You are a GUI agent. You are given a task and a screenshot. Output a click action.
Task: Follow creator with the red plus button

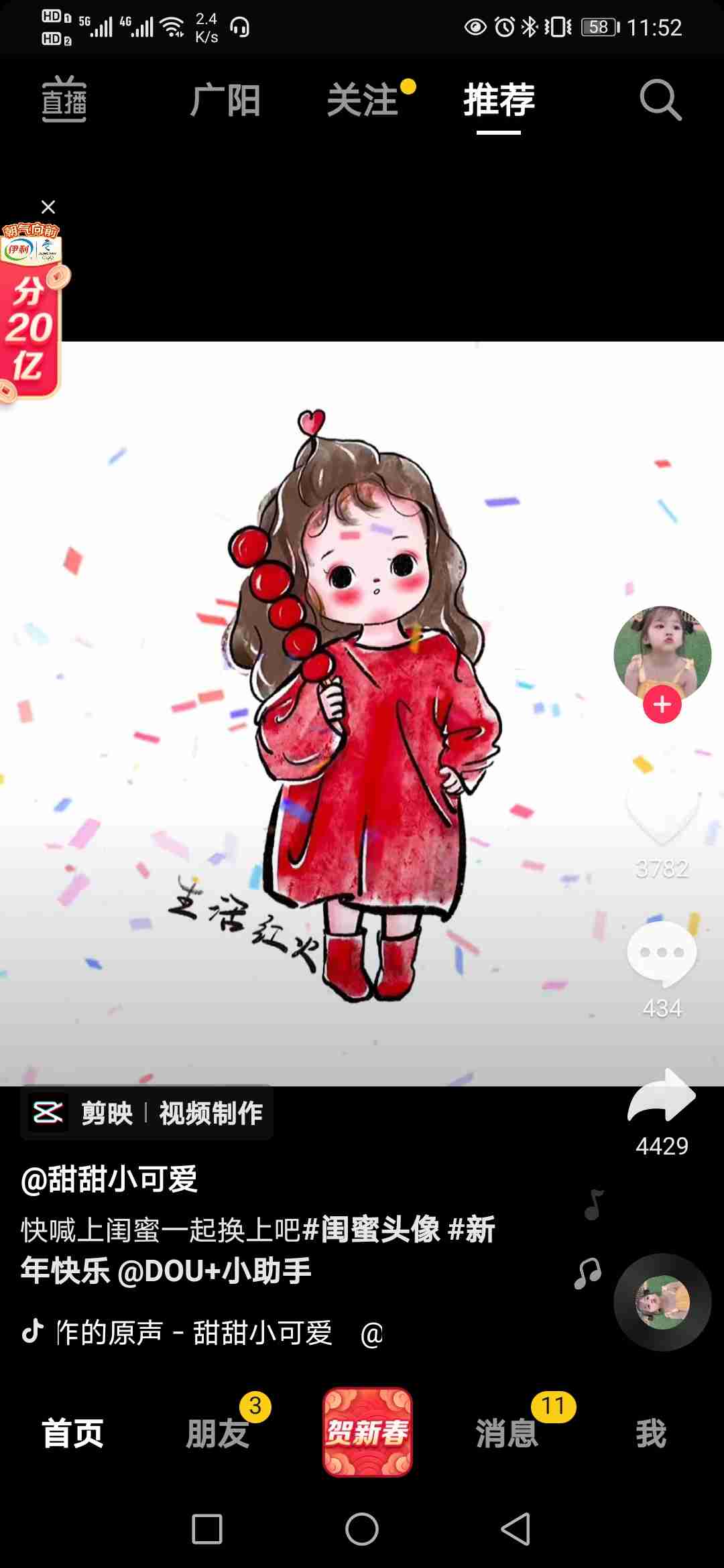pyautogui.click(x=662, y=705)
